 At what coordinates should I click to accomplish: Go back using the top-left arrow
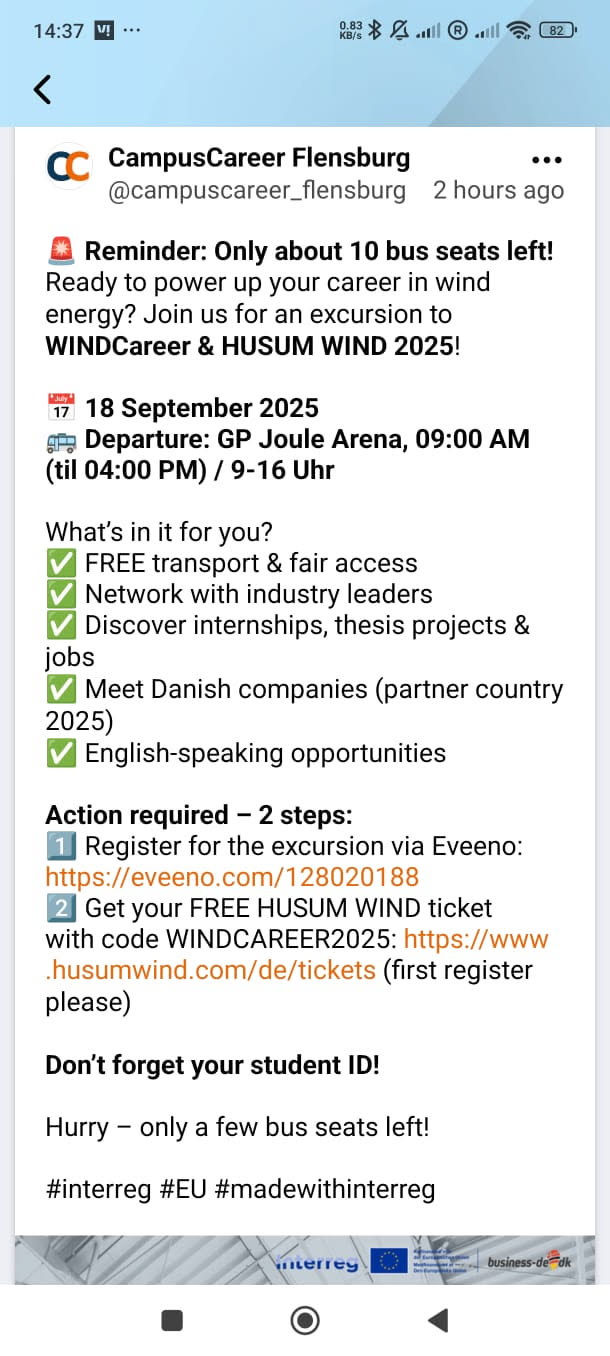point(42,88)
